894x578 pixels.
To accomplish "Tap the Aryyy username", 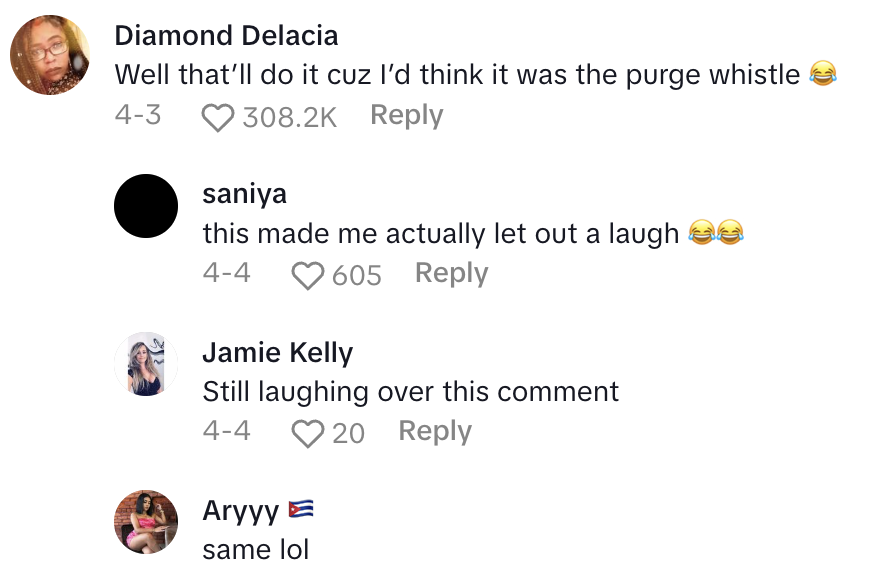I will tap(241, 510).
